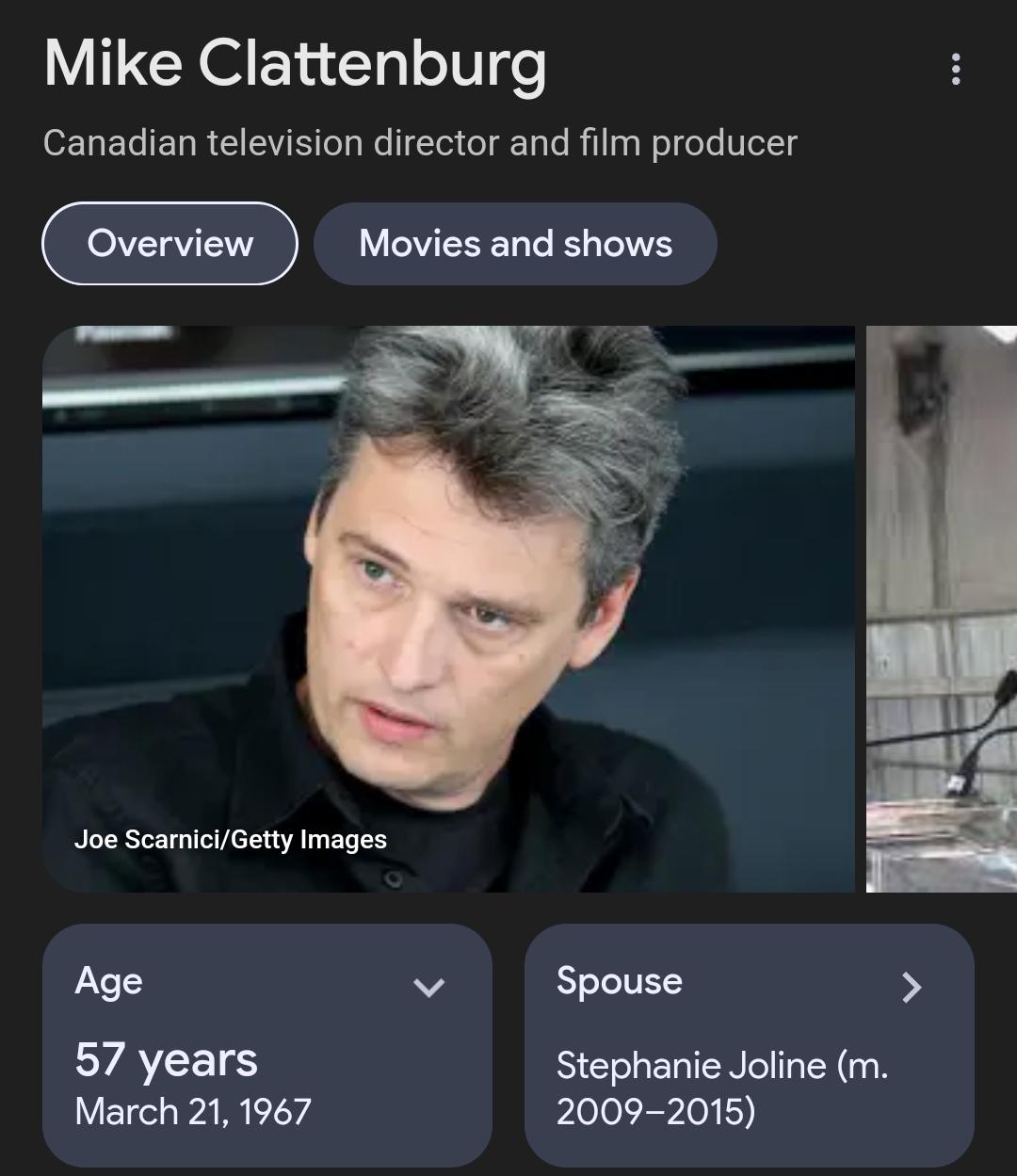This screenshot has width=1017, height=1176.
Task: Open the Joe Scarnici/Getty Images photo
Action: tap(448, 608)
